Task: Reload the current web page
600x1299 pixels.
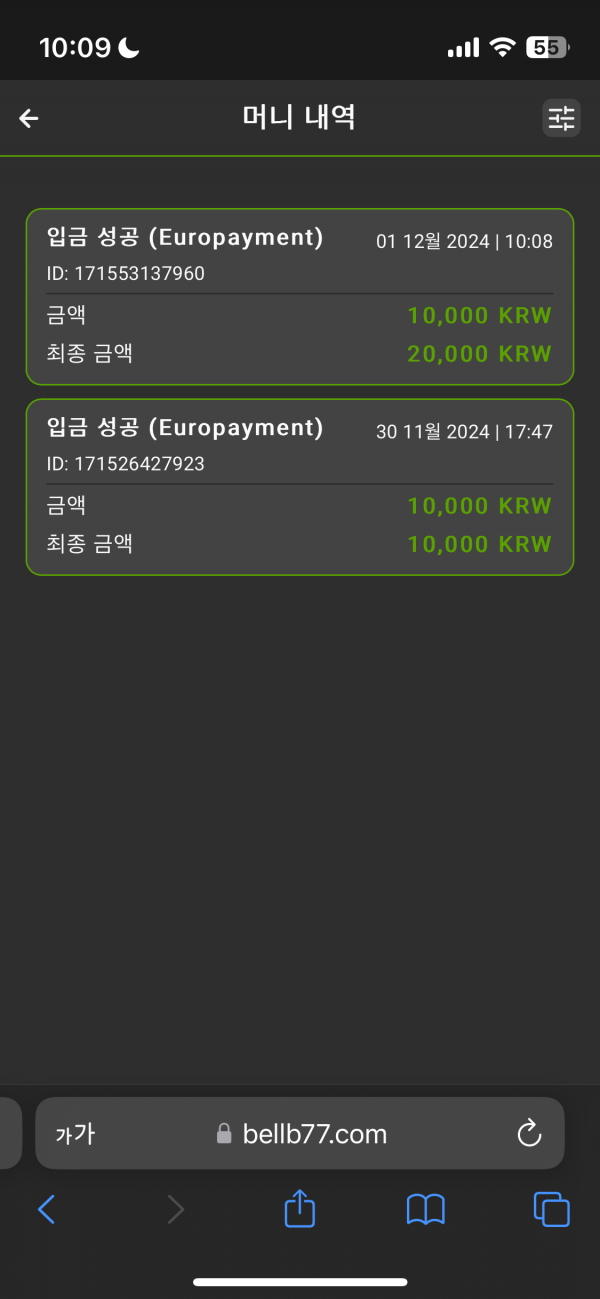Action: [x=528, y=1133]
